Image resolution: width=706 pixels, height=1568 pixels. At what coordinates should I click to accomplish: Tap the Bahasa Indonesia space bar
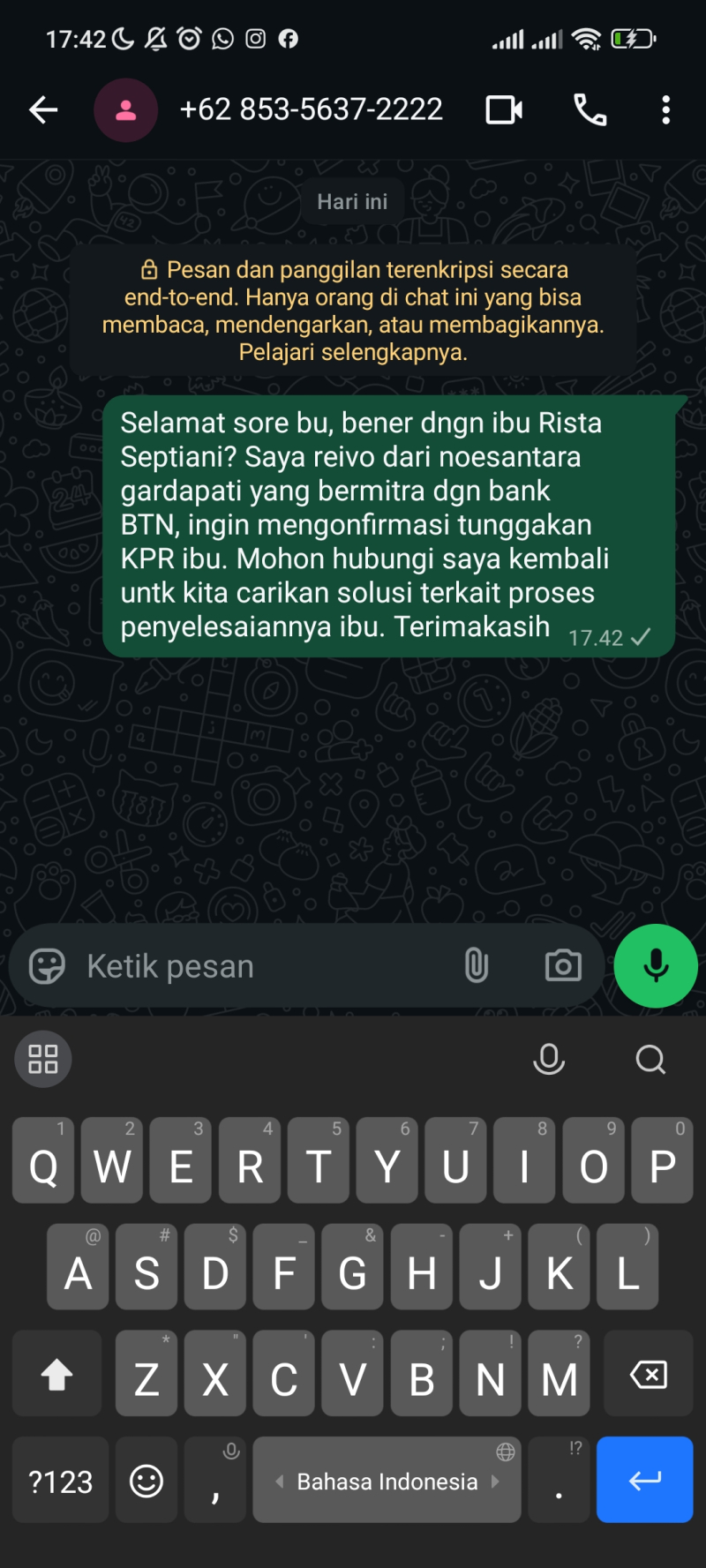tap(387, 1482)
